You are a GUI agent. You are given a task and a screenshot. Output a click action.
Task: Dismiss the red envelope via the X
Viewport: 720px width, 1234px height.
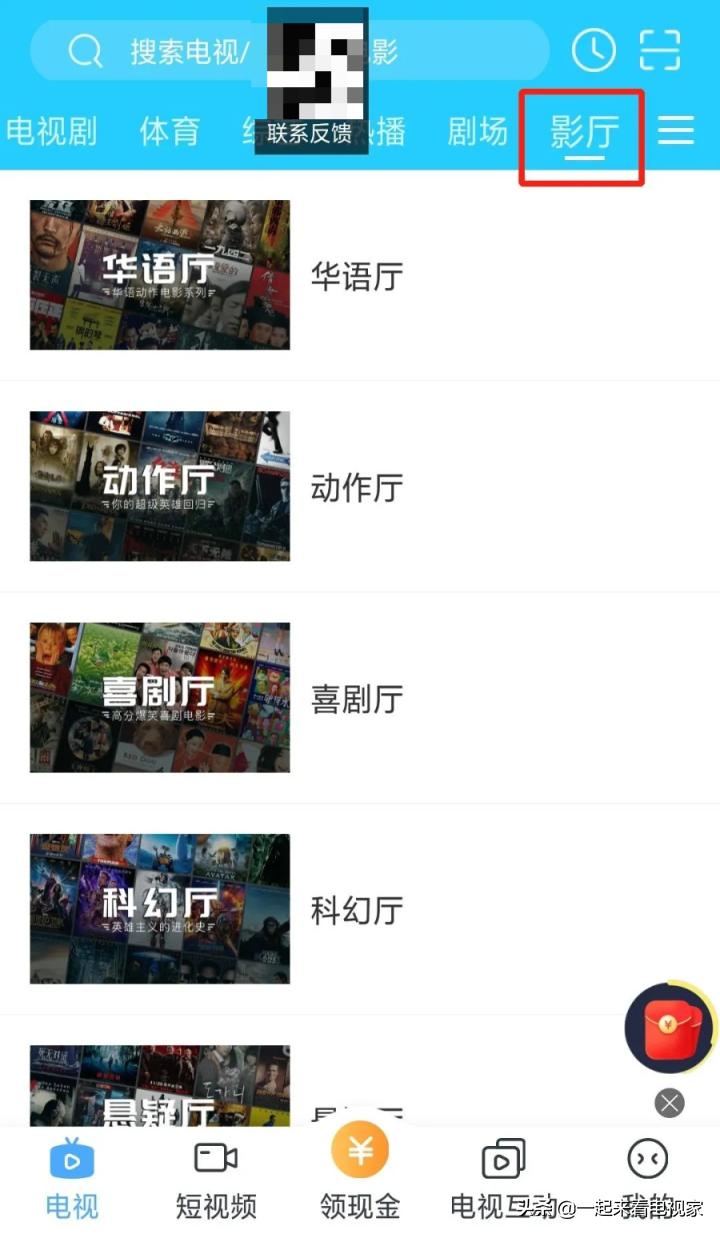pyautogui.click(x=668, y=1103)
